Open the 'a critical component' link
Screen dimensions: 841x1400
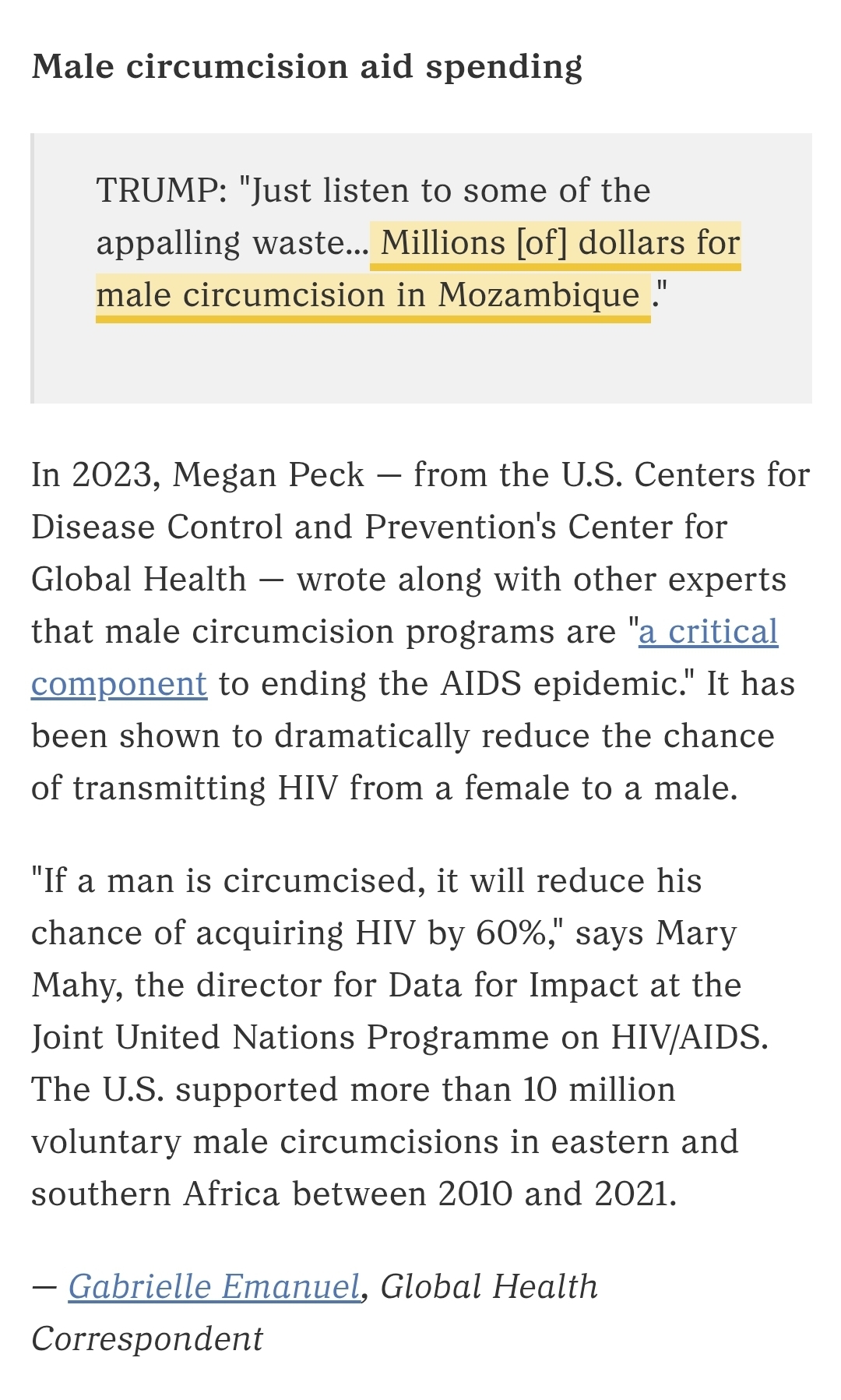pyautogui.click(x=707, y=632)
